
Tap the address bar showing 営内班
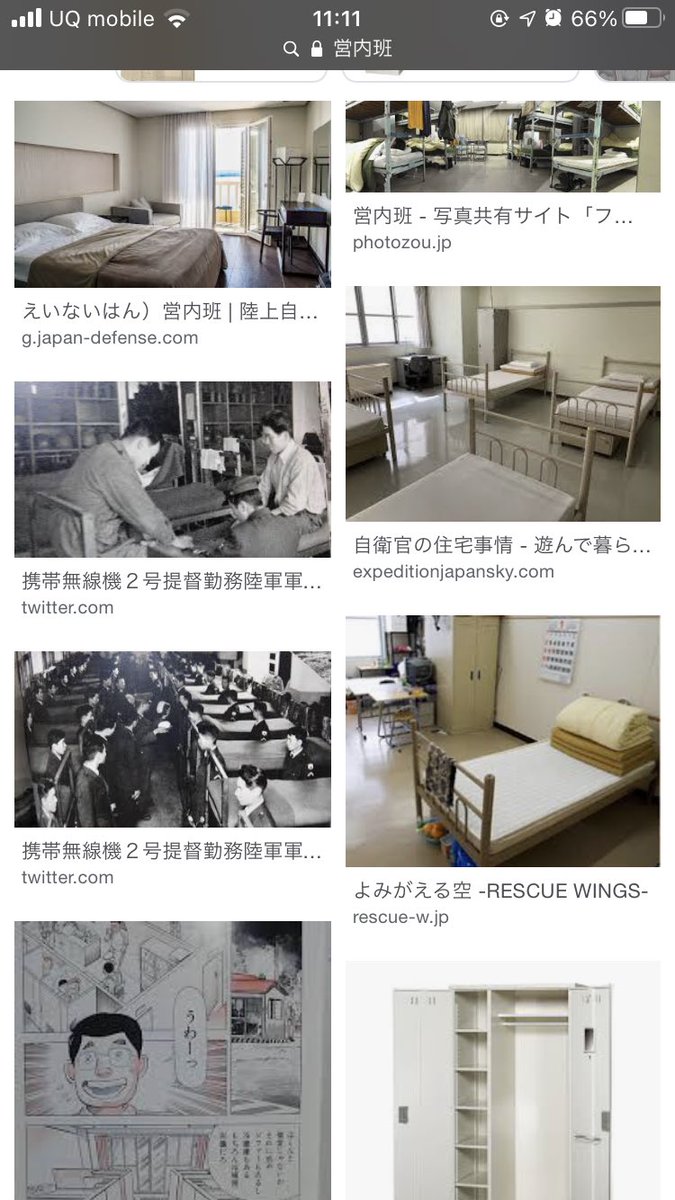pos(337,49)
